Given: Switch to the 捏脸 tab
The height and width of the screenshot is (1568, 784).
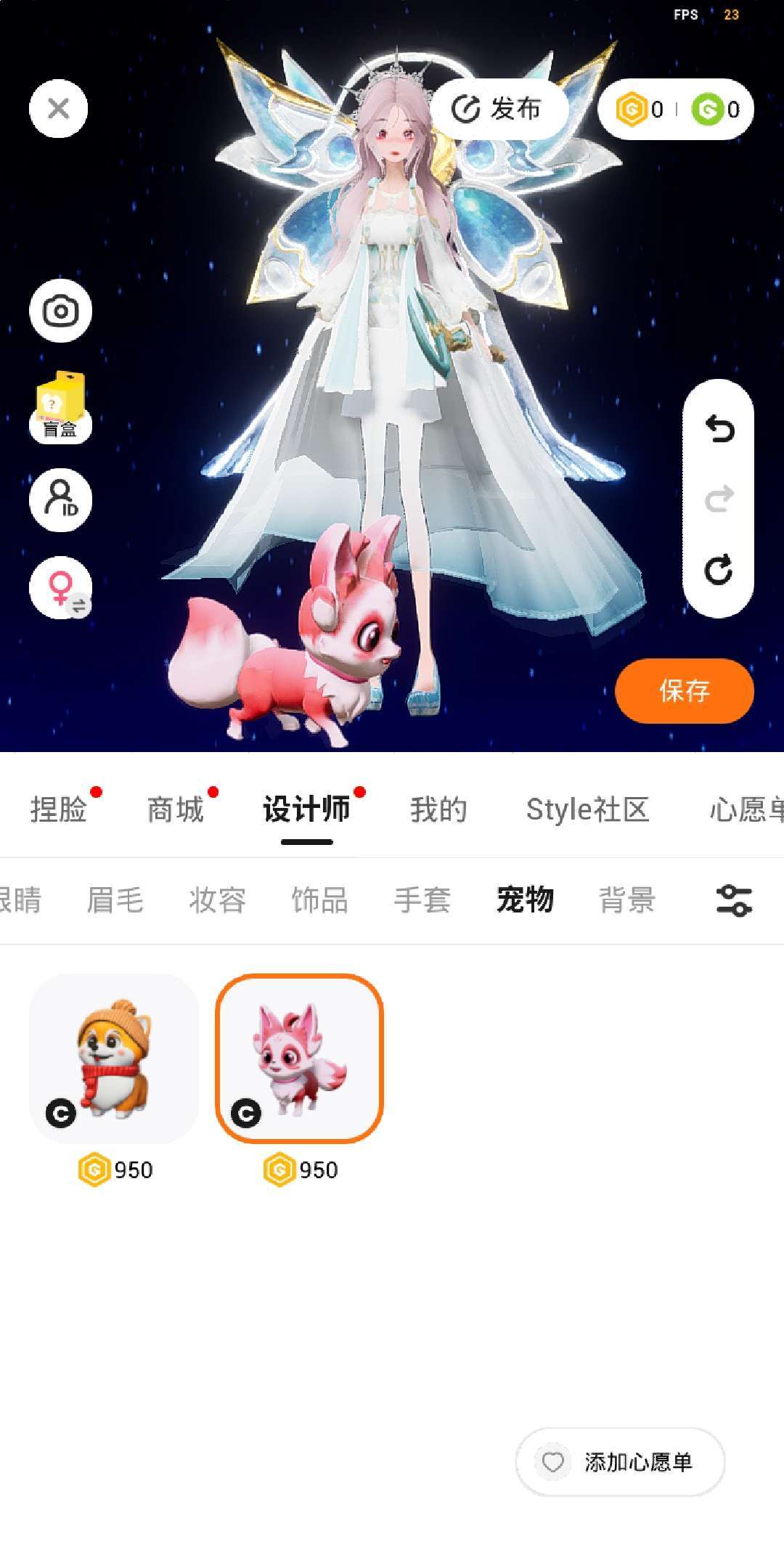Looking at the screenshot, I should click(x=59, y=809).
